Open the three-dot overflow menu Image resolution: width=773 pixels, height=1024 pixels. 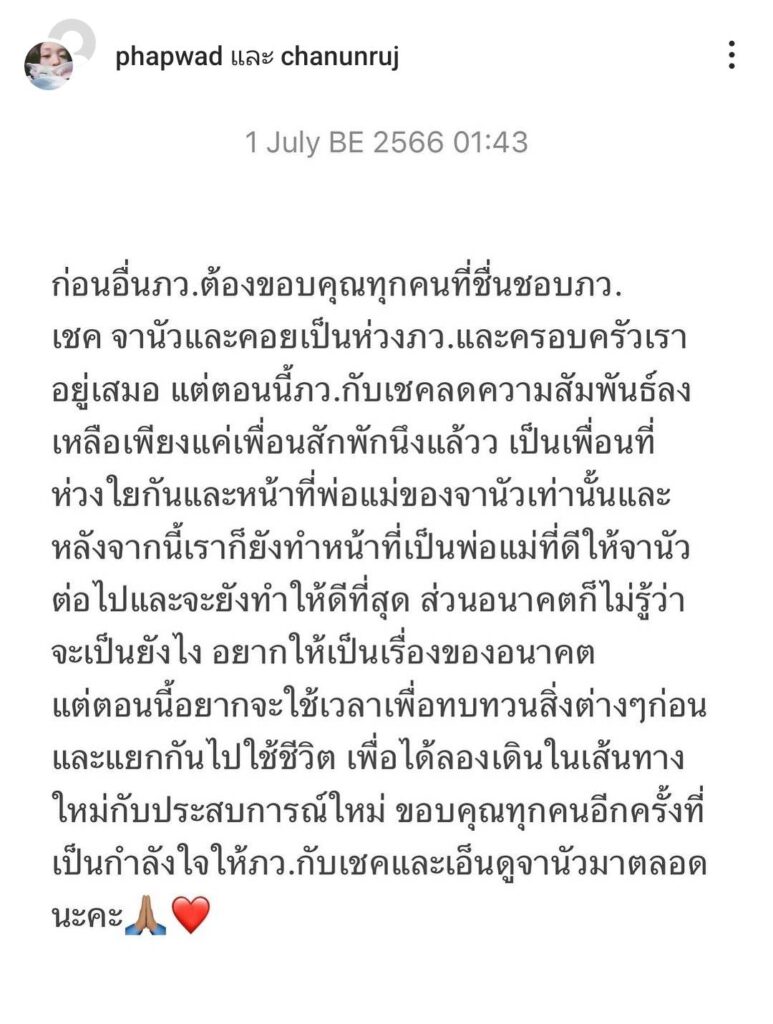pyautogui.click(x=732, y=55)
